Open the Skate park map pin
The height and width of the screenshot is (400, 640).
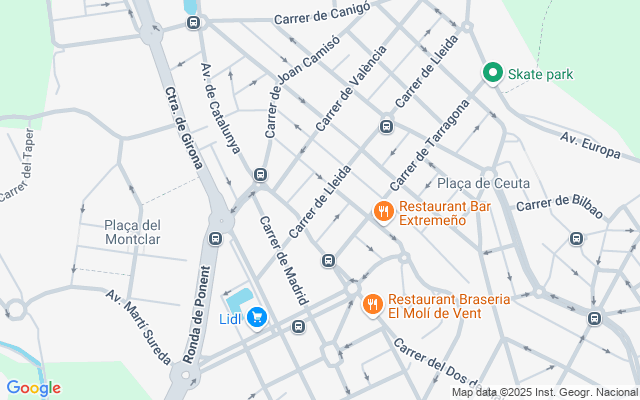[x=493, y=73]
